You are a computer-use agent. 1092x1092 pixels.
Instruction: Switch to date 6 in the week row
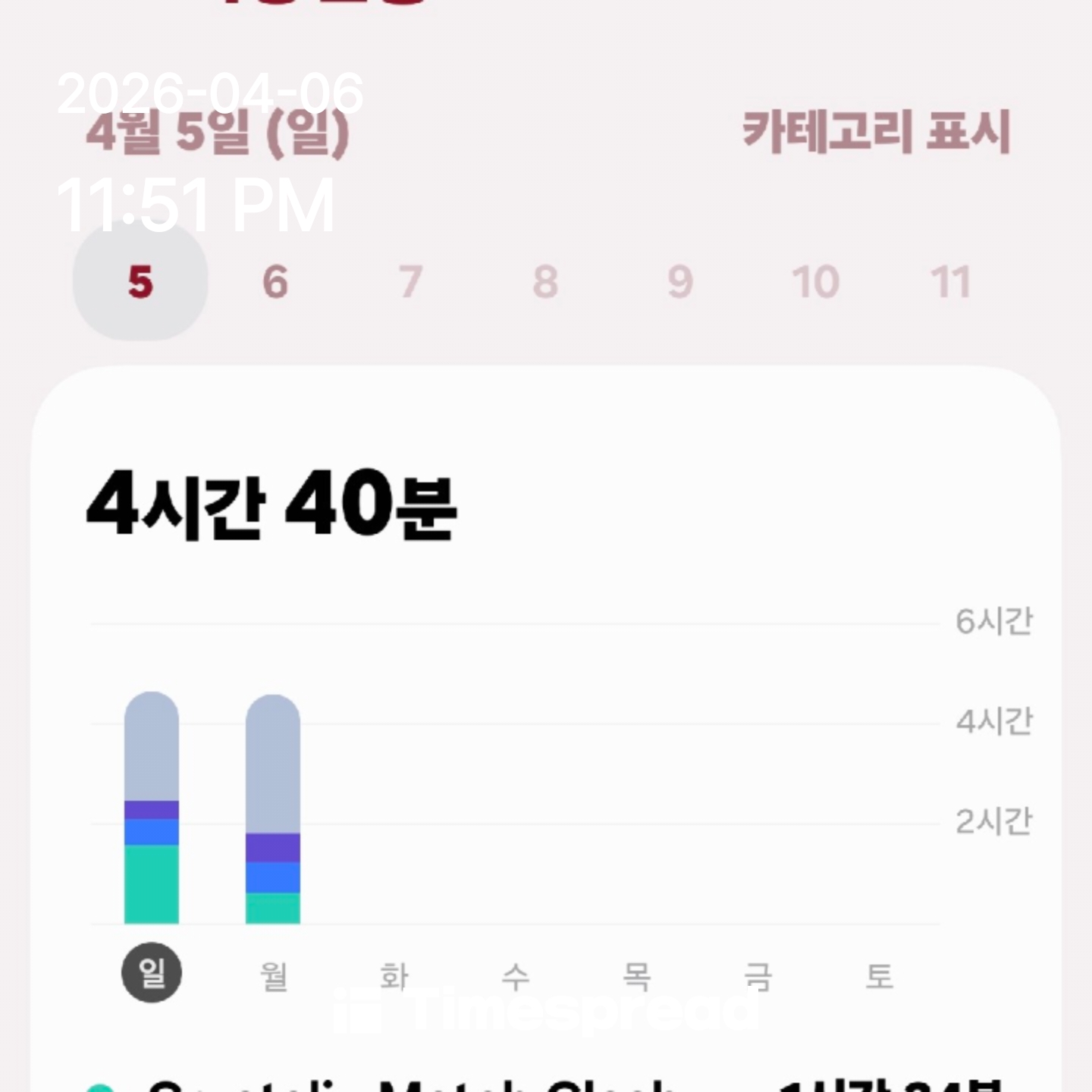[275, 282]
